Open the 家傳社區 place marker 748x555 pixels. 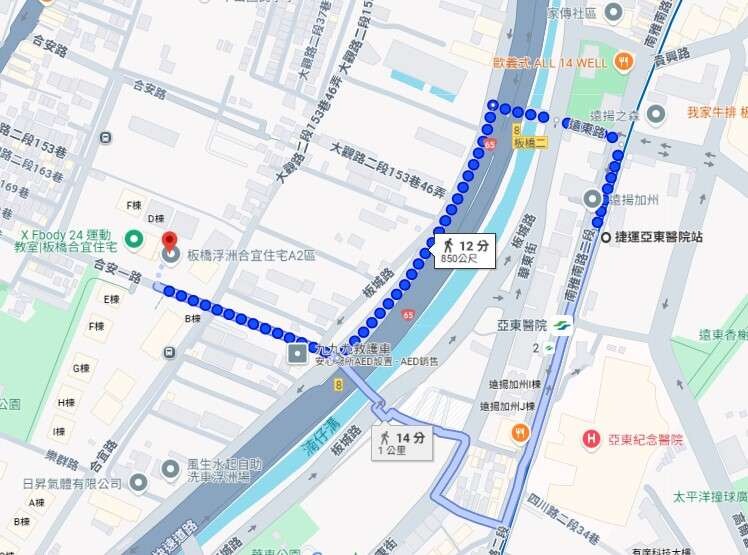coord(613,13)
